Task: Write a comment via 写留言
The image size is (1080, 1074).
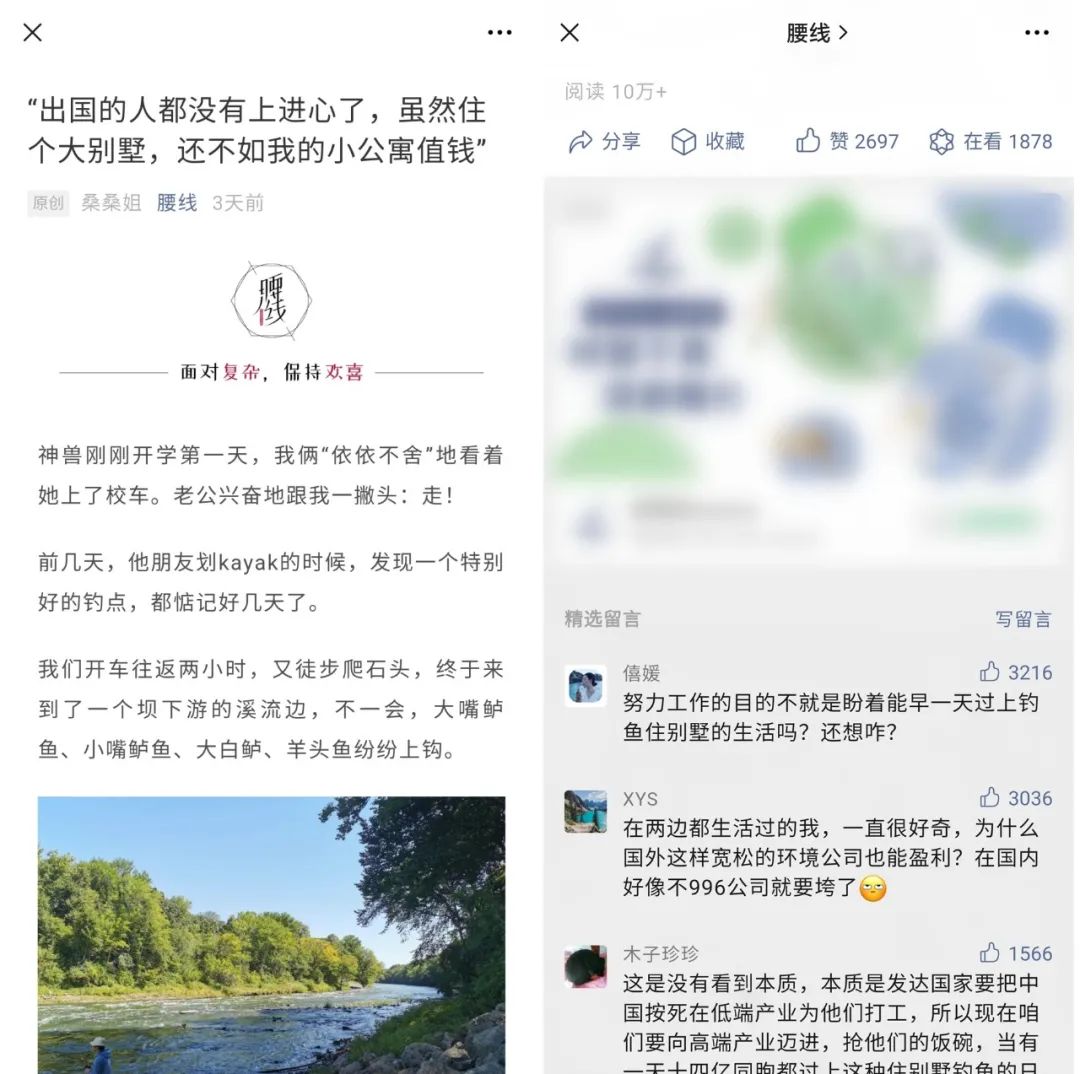Action: tap(1022, 619)
